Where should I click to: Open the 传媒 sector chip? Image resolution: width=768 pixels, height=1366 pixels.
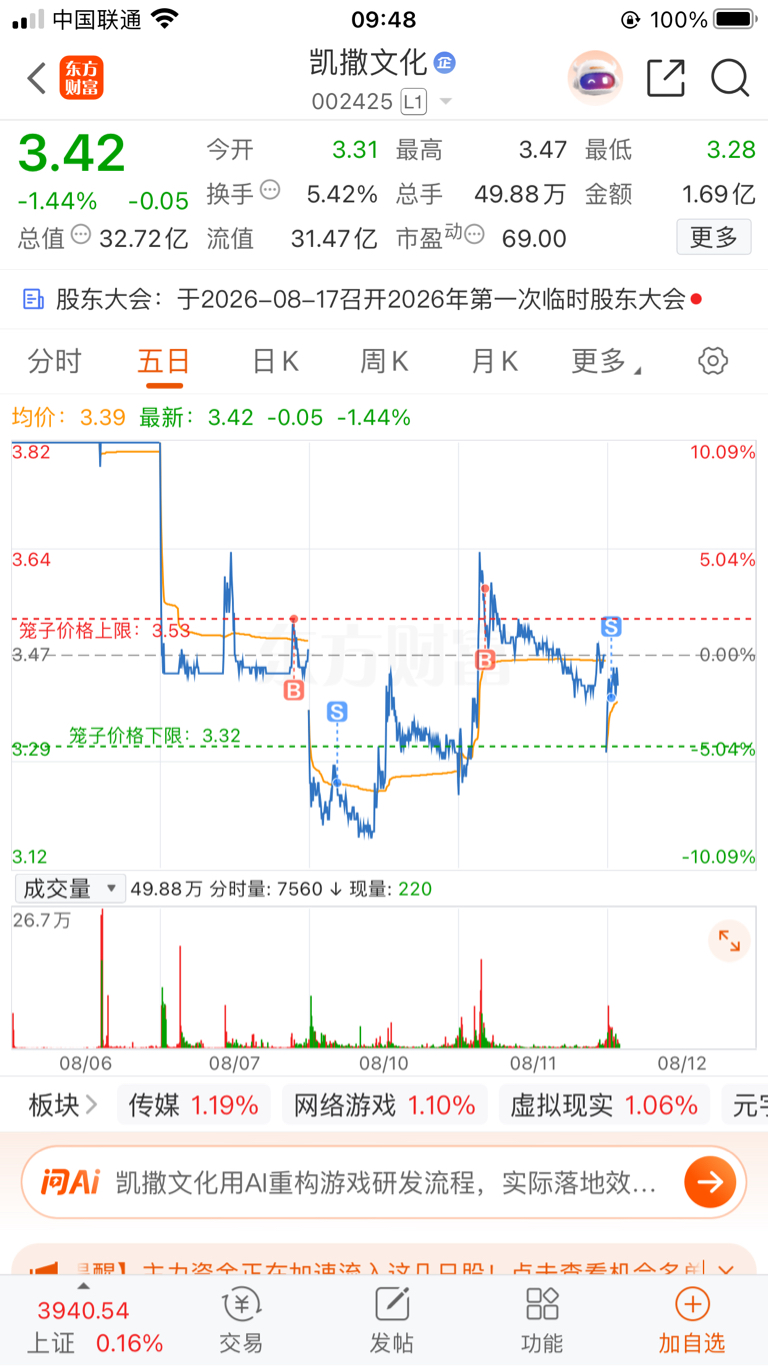tap(194, 1105)
